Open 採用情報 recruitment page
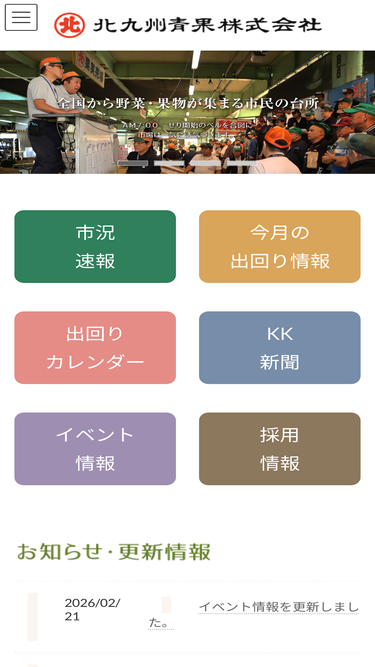The image size is (375, 667). pos(280,449)
